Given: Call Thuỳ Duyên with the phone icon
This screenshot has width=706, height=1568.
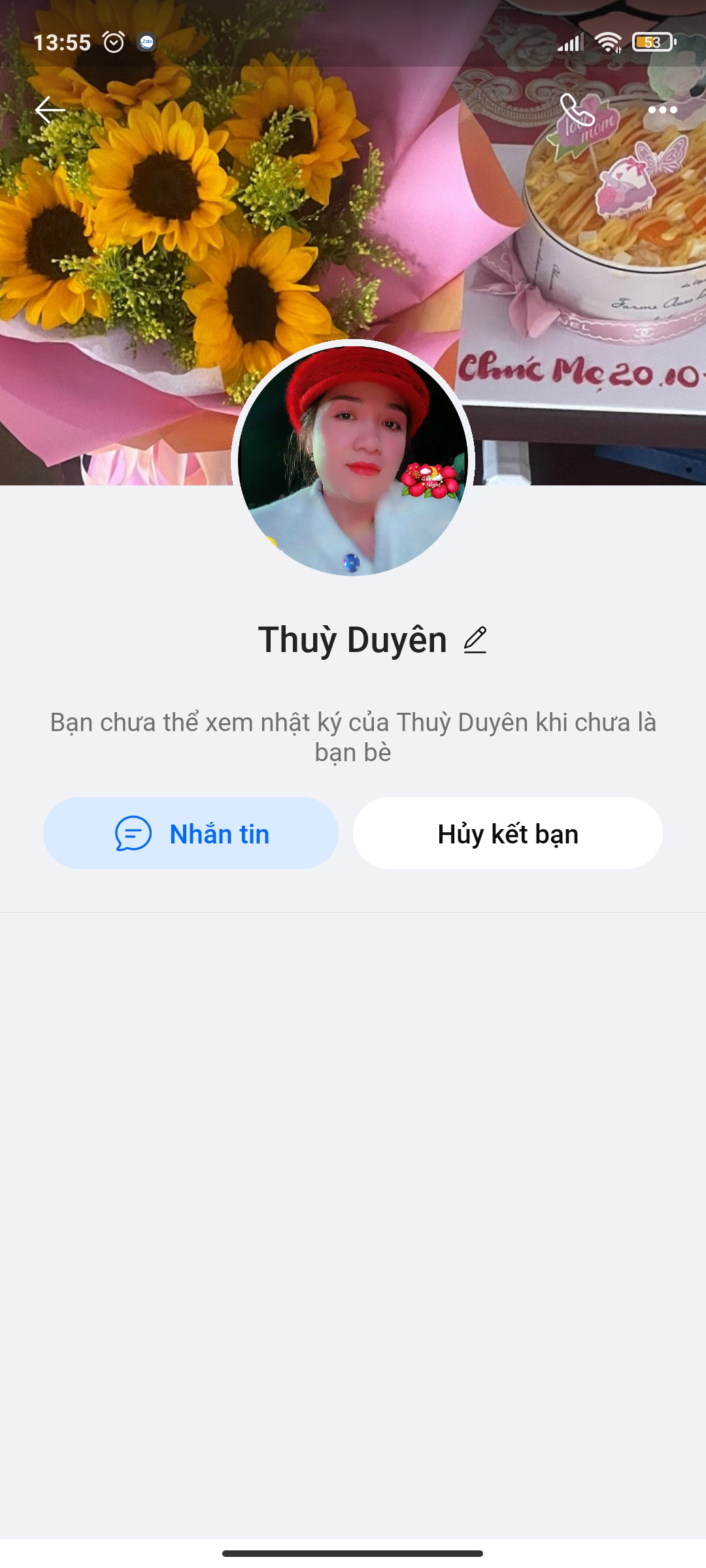Looking at the screenshot, I should [577, 110].
